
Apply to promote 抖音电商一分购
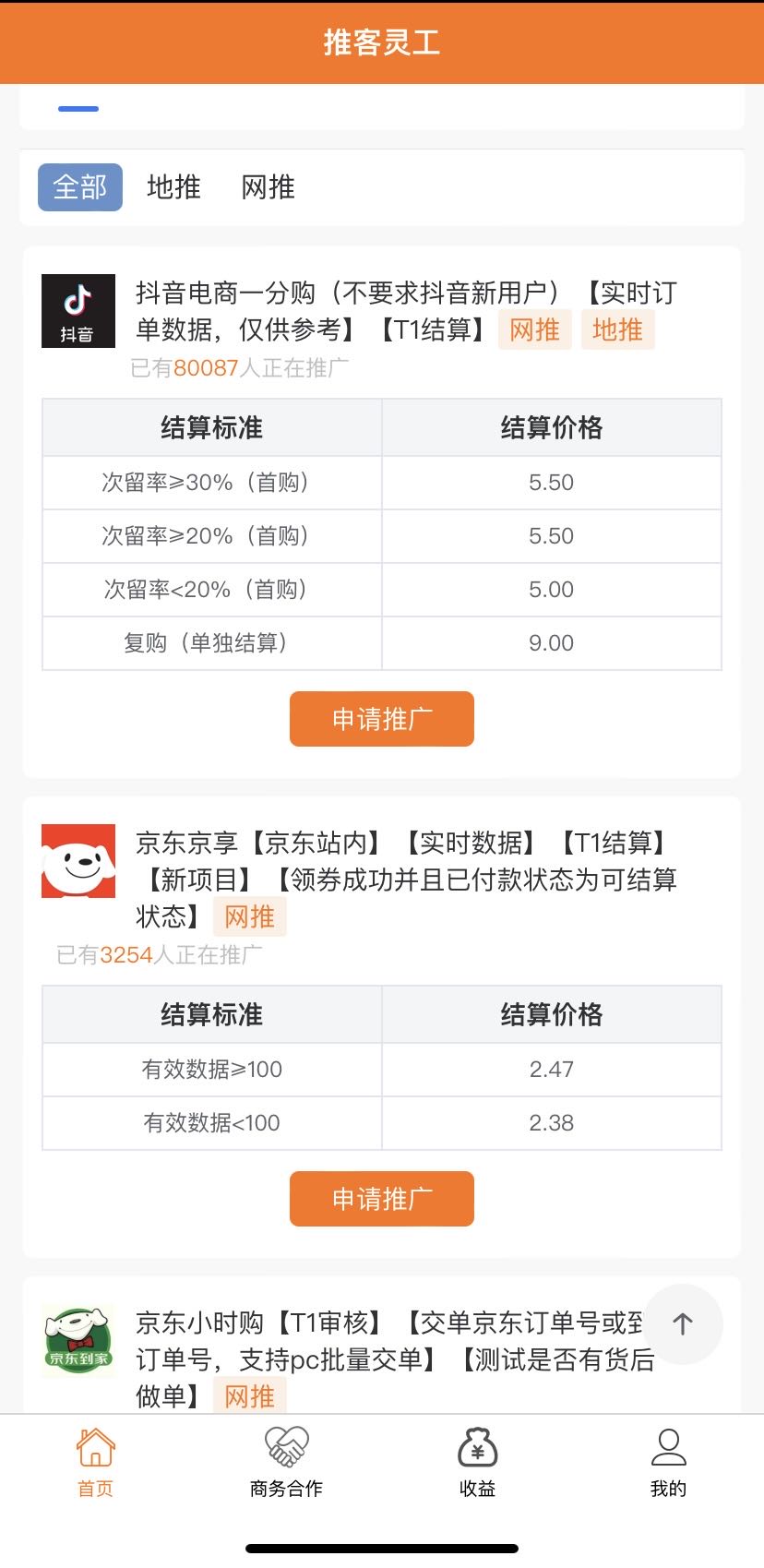point(381,719)
